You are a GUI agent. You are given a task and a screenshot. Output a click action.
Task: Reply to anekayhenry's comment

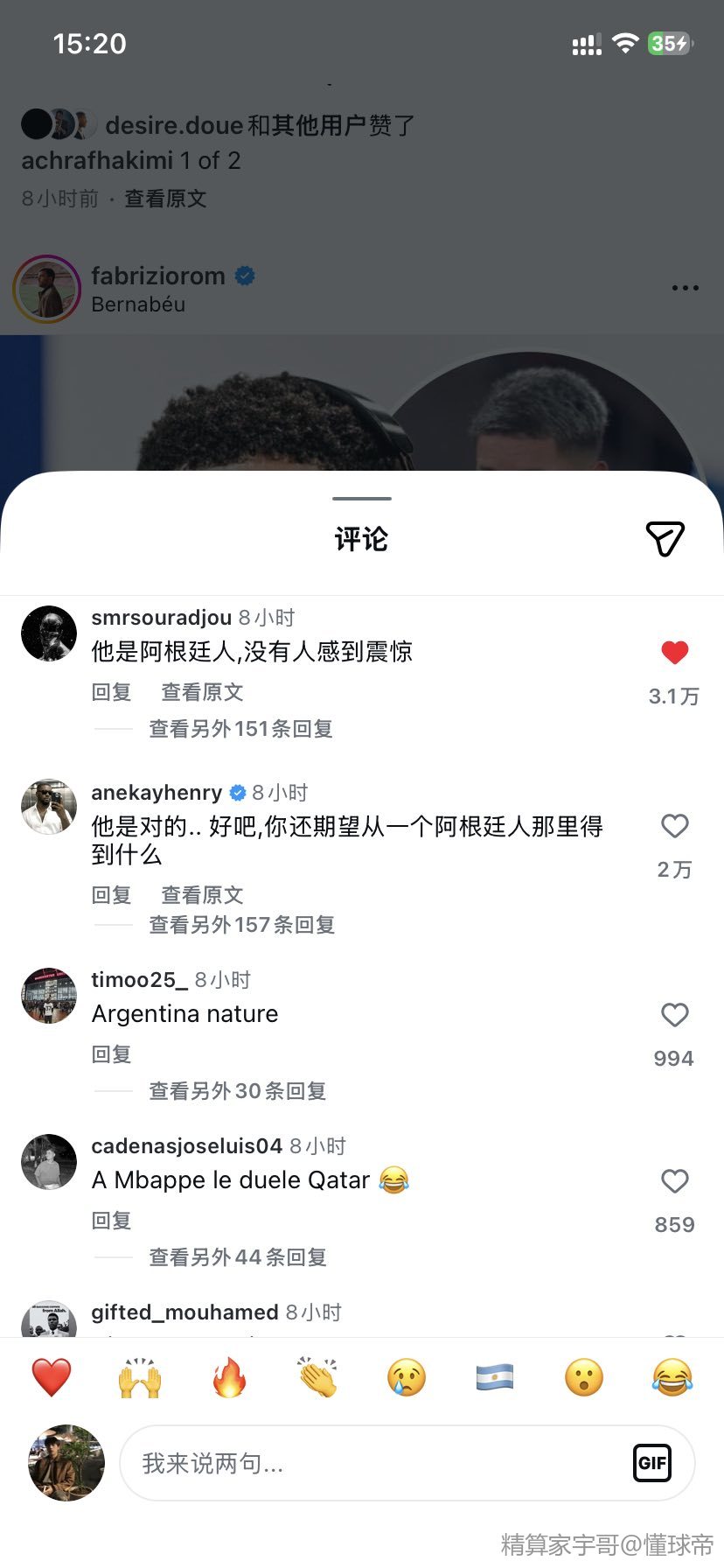tap(111, 895)
